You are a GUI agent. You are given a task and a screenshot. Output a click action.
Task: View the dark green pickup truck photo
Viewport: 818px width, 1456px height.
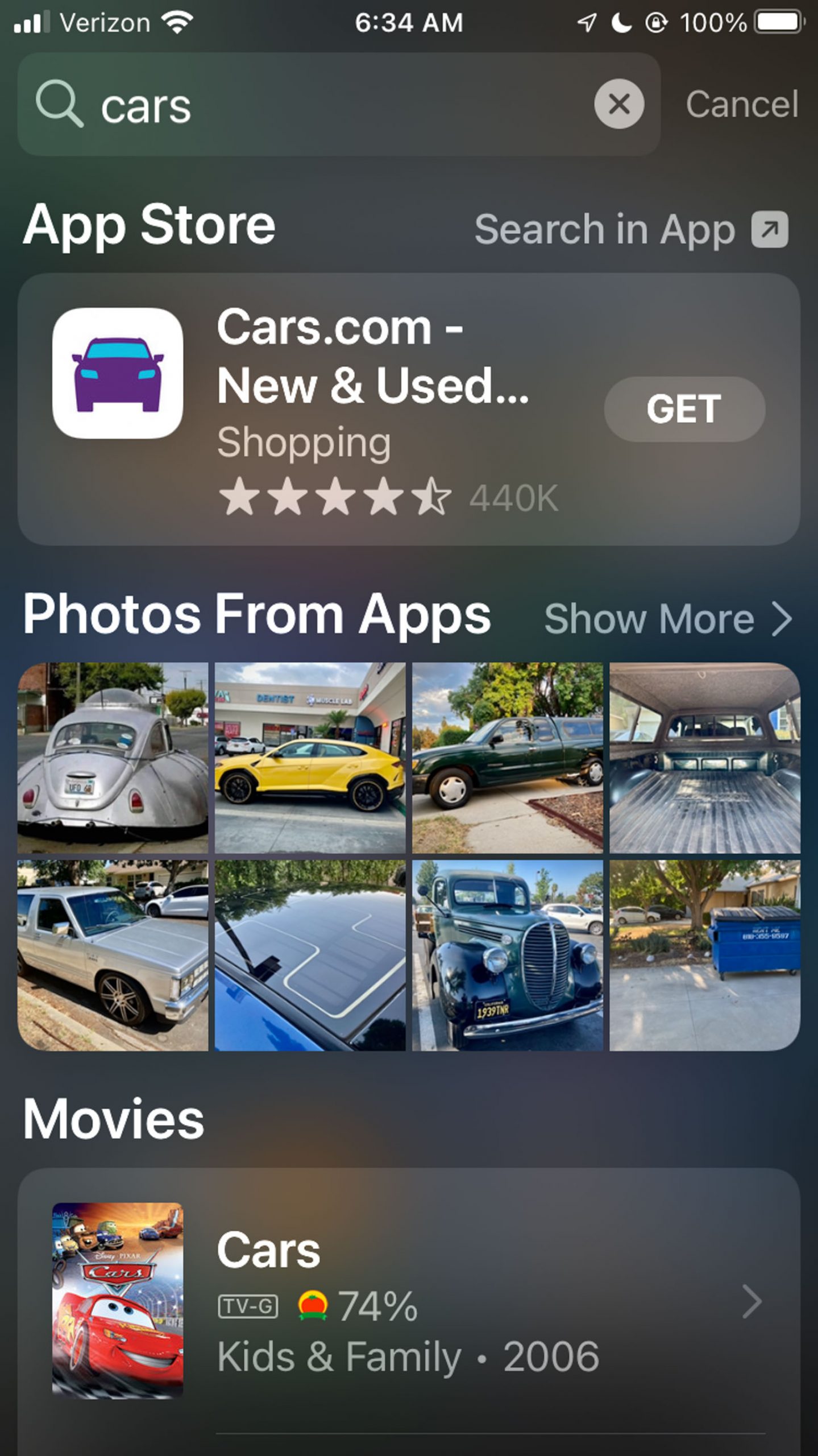click(508, 758)
